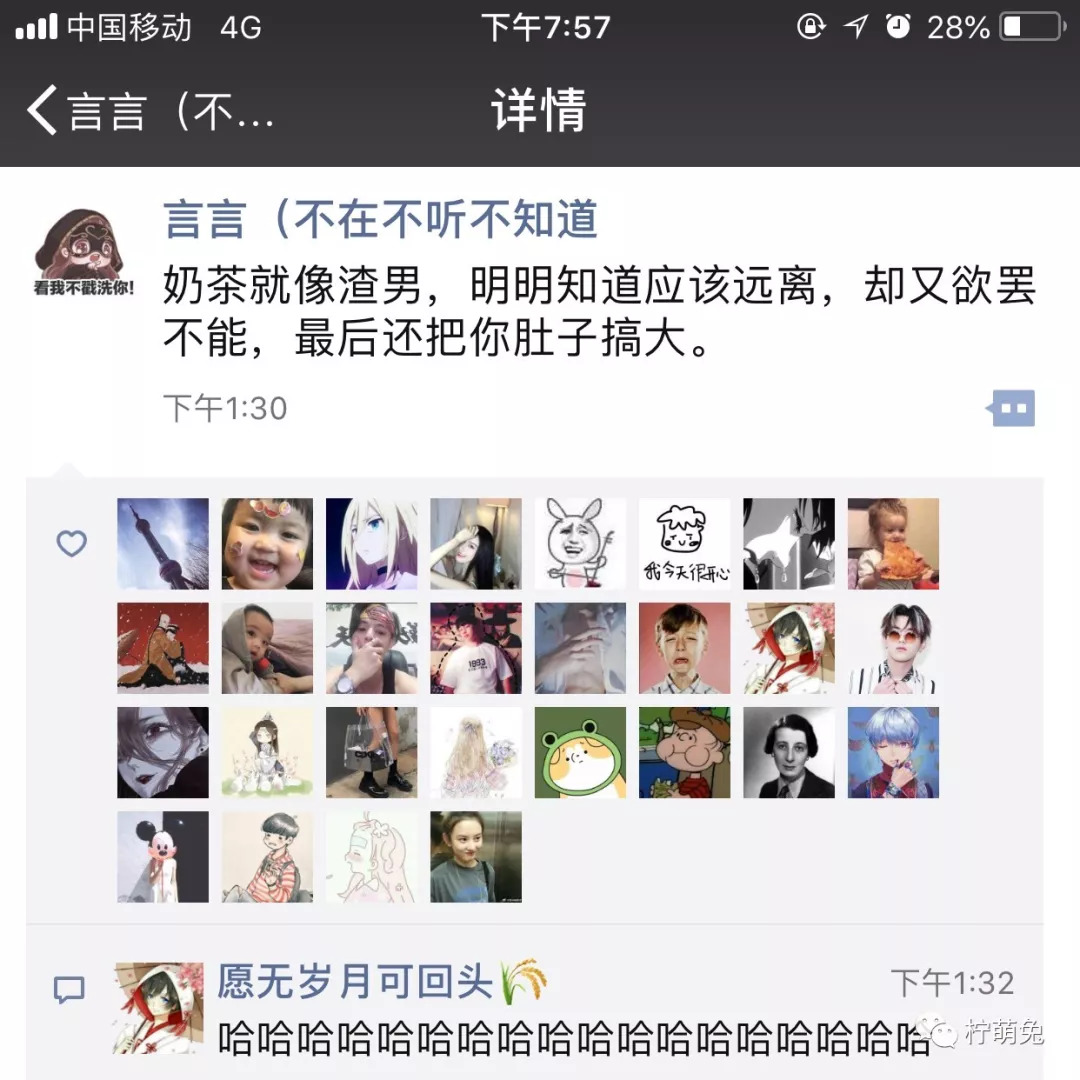Image resolution: width=1080 pixels, height=1080 pixels.
Task: Open the liker with 我今天很开心 avatar
Action: point(685,543)
